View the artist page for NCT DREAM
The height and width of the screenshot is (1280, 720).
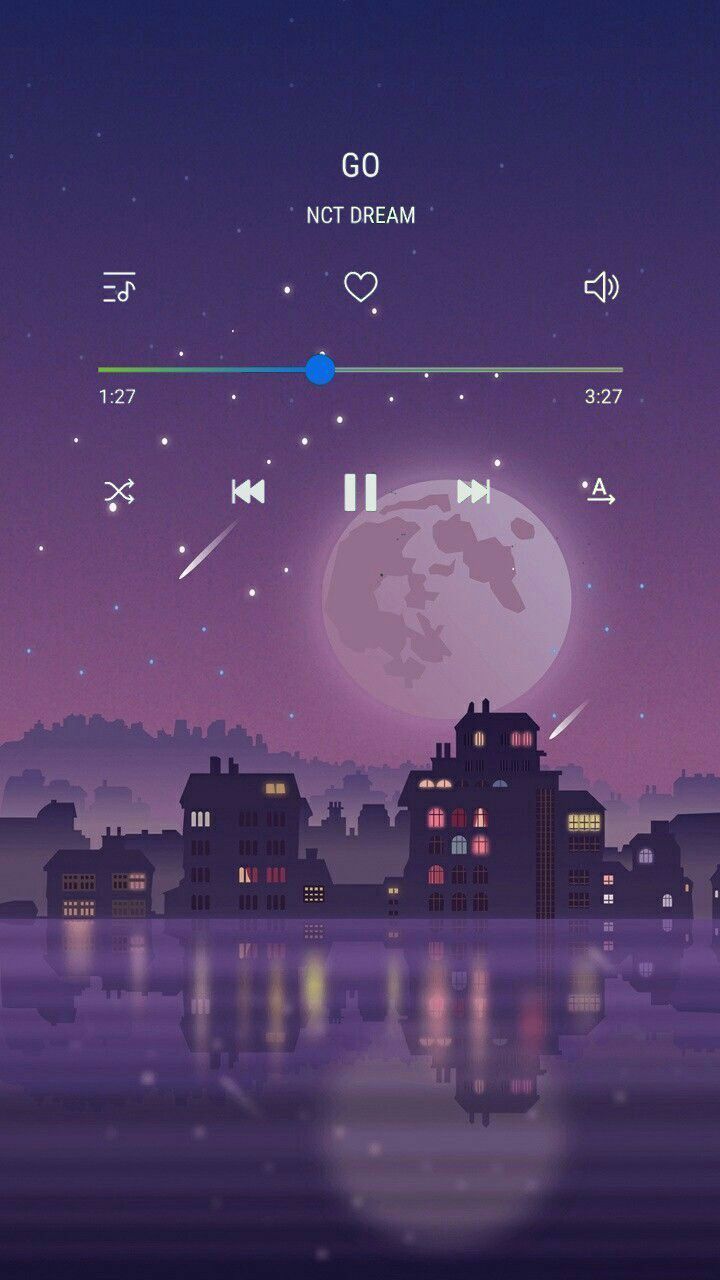(360, 215)
